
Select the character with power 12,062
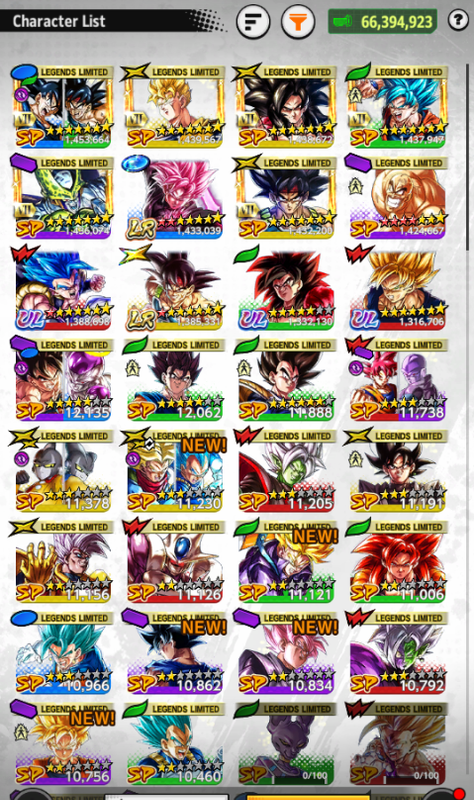click(x=173, y=380)
